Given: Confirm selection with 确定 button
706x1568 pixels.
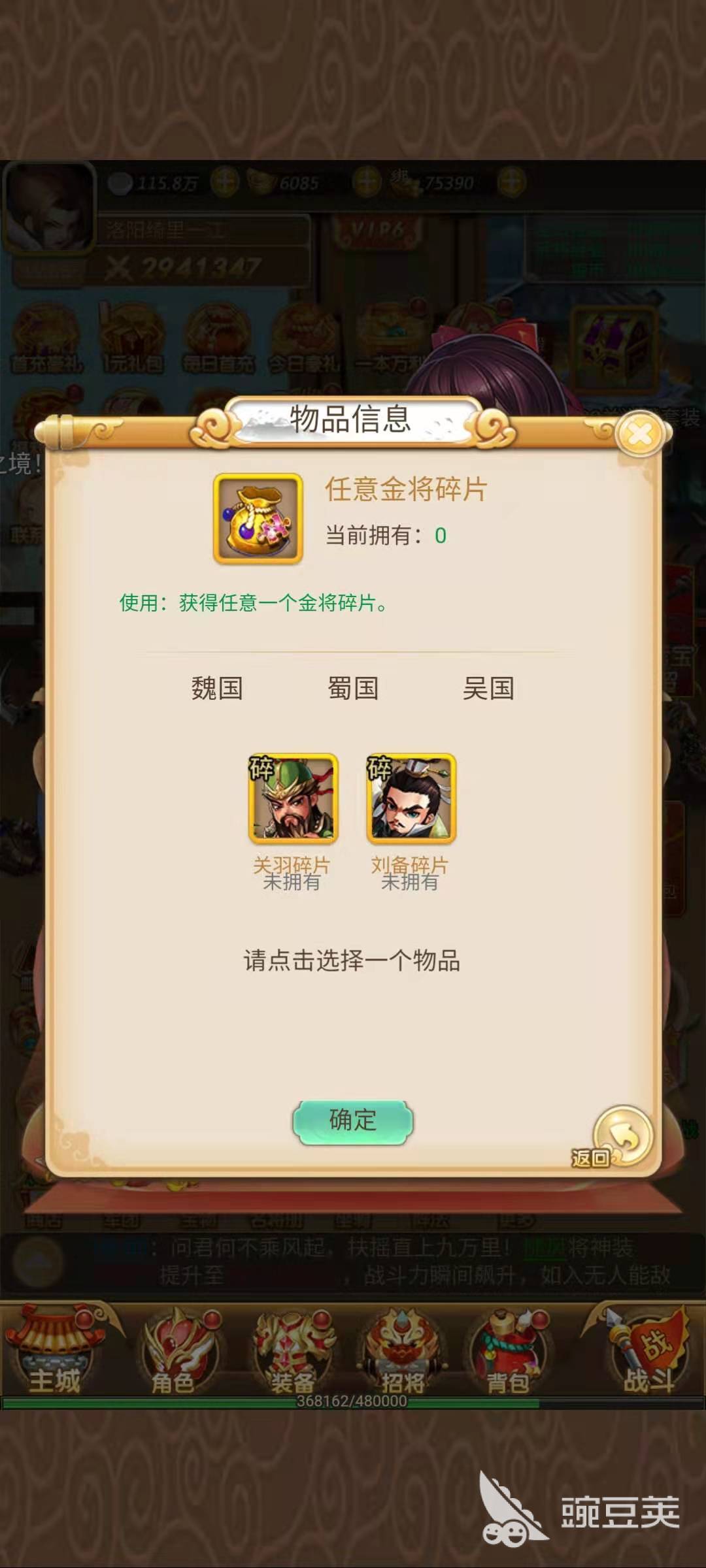Looking at the screenshot, I should pos(353,1120).
